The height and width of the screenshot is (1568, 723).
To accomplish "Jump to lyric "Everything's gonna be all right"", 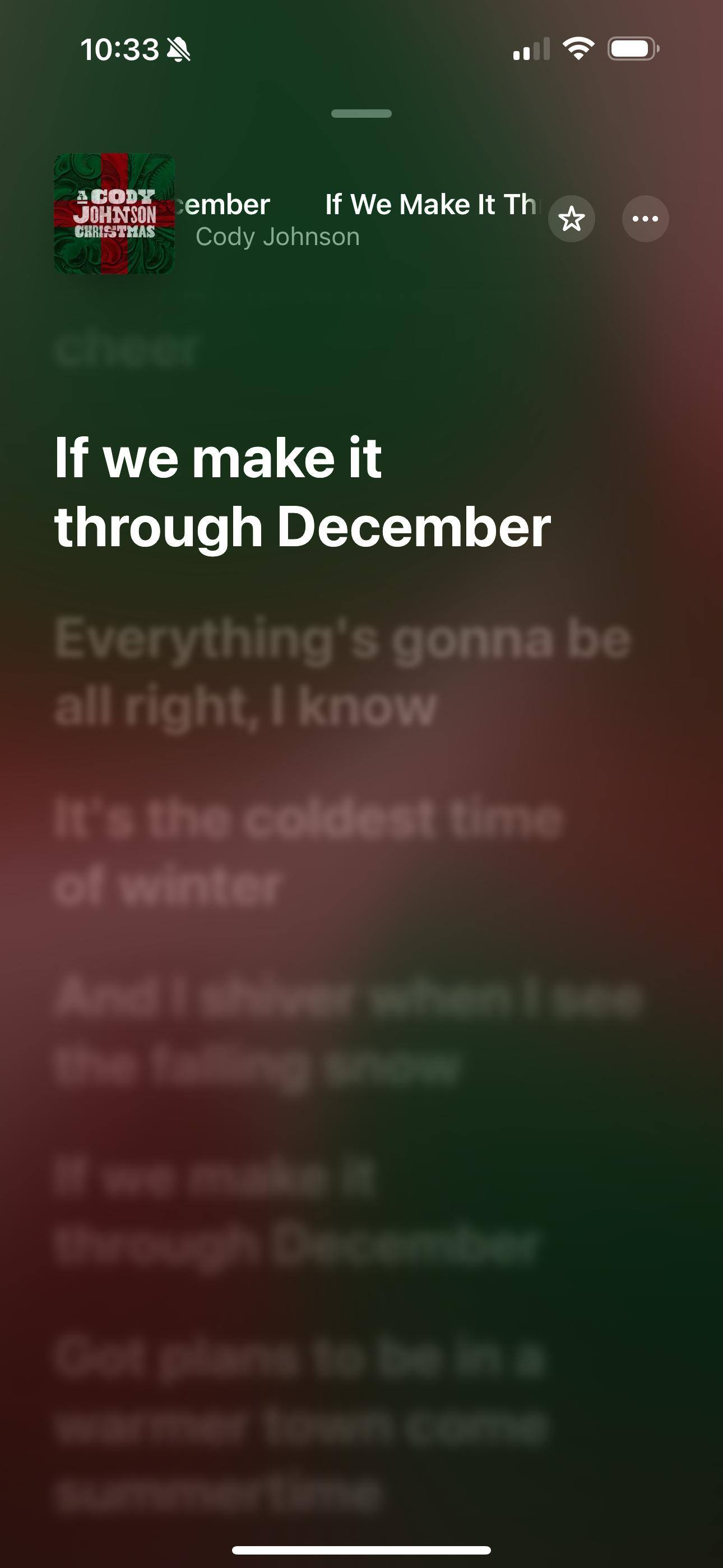I will click(x=341, y=672).
